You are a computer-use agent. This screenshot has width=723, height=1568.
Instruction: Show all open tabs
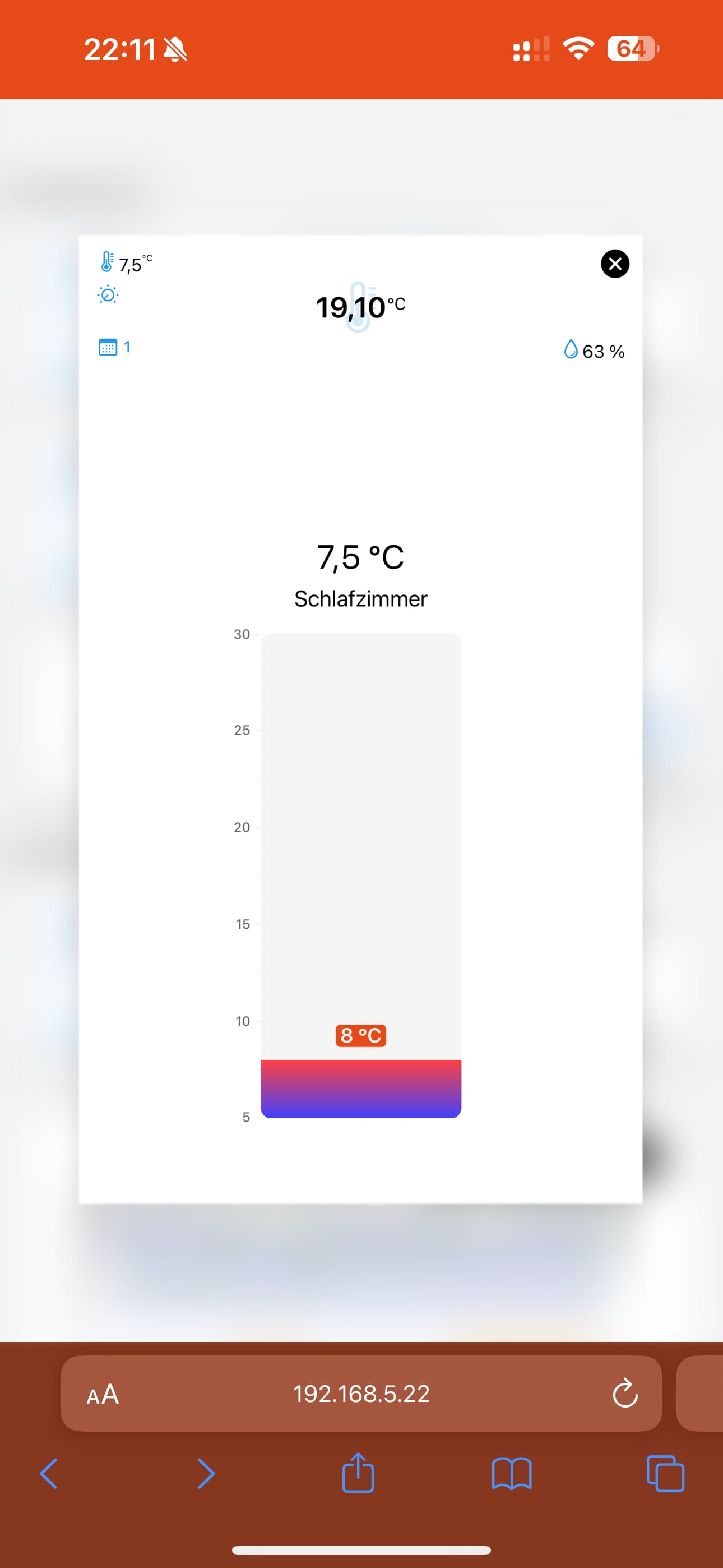(665, 1474)
